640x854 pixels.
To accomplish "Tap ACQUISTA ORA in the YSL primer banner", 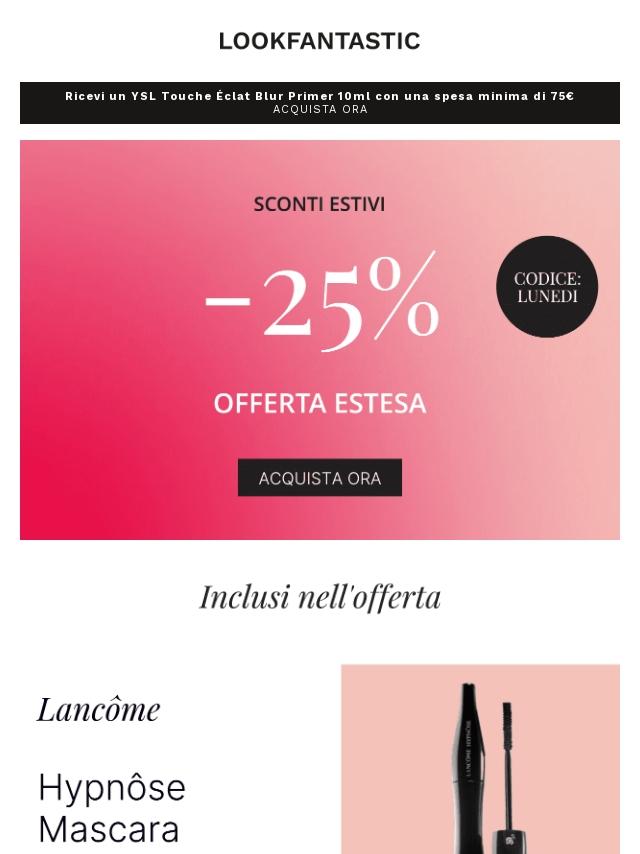I will coord(320,110).
